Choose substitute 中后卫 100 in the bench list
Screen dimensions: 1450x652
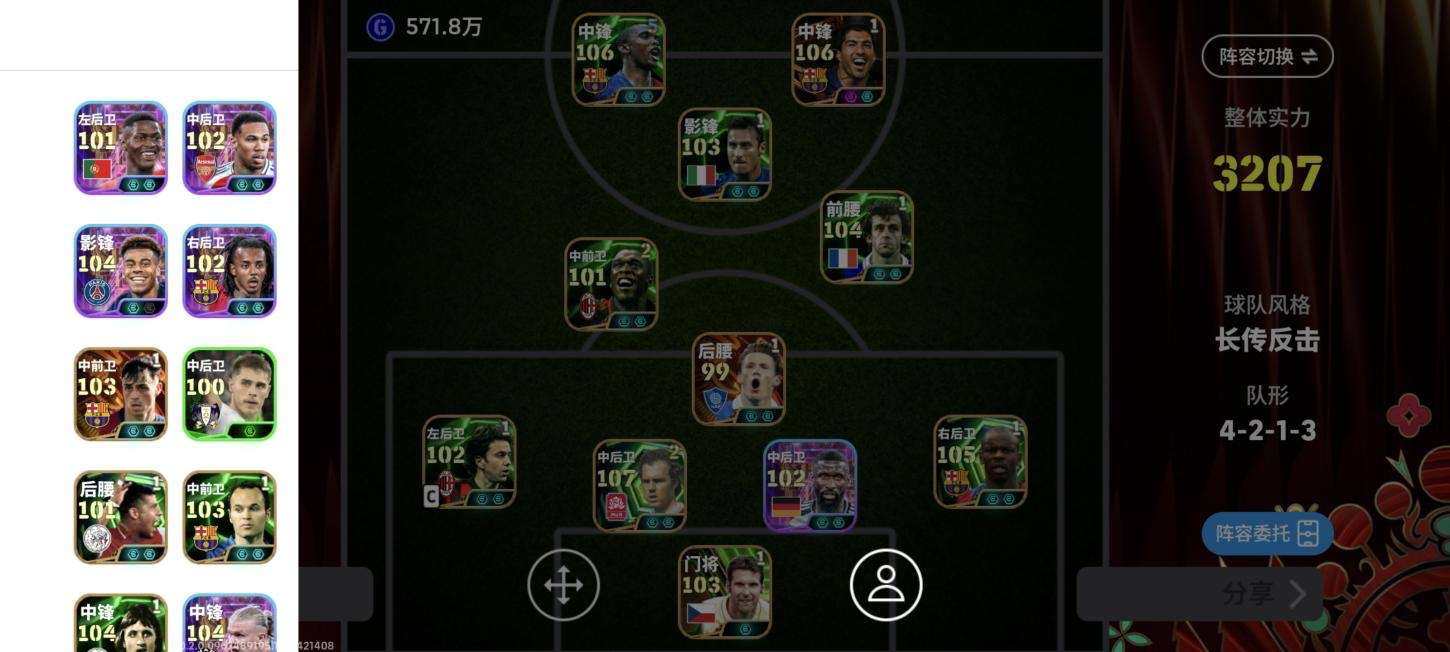pos(229,394)
